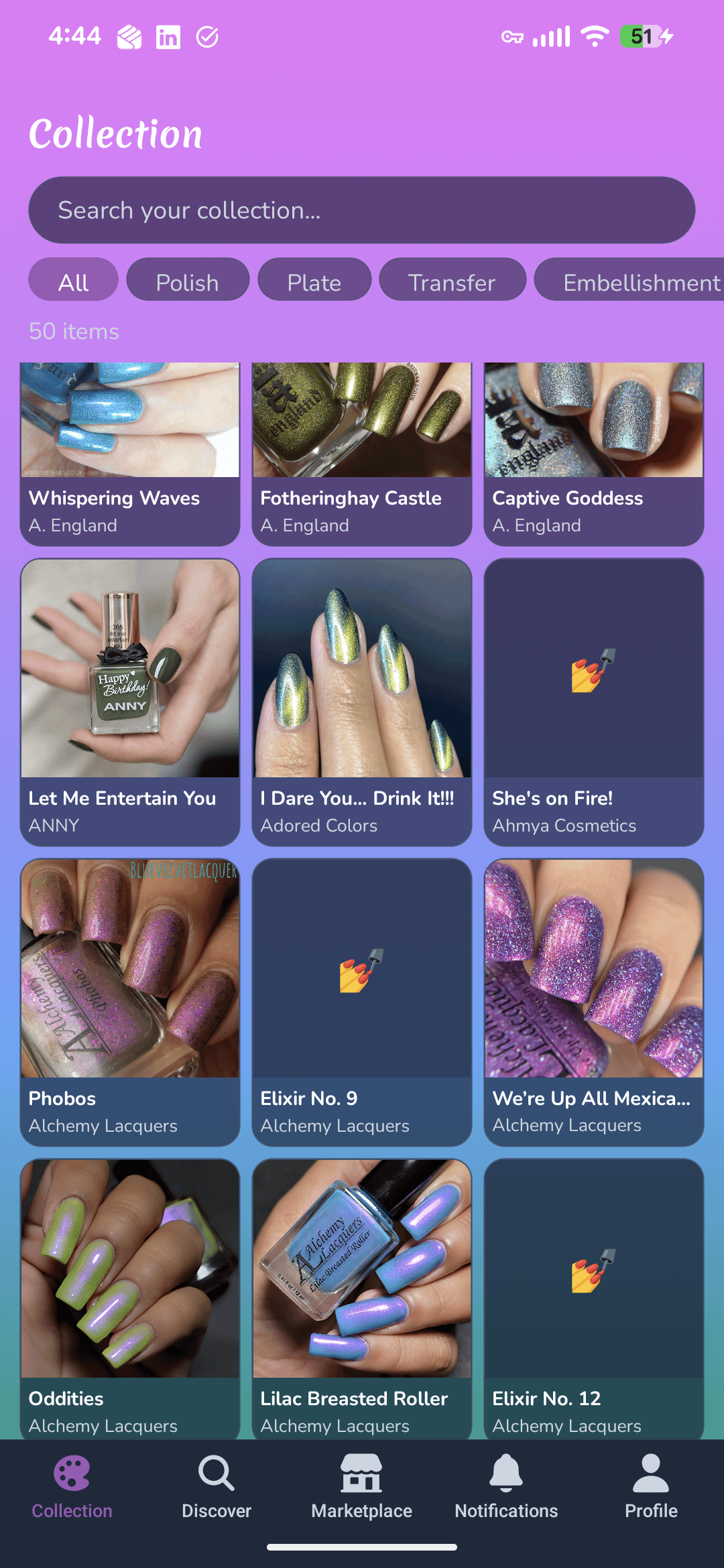Tap the Search your collection field
This screenshot has width=724, height=1568.
tap(362, 210)
